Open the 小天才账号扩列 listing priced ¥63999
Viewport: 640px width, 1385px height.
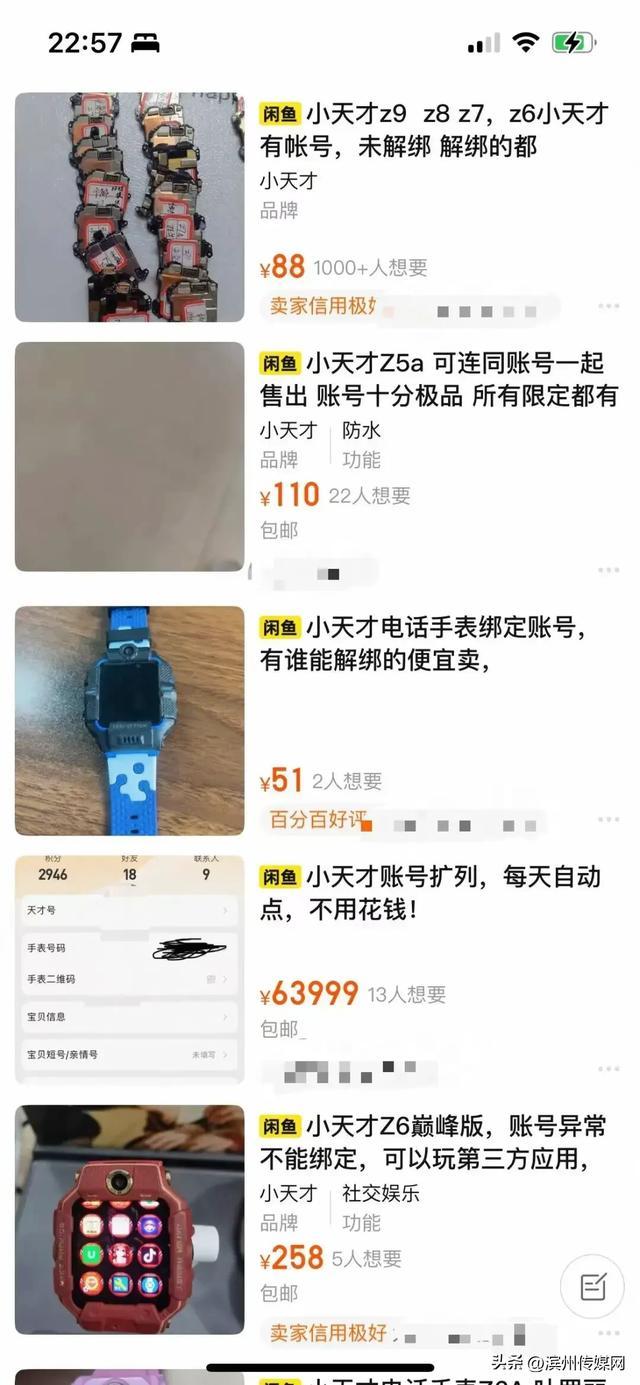pyautogui.click(x=430, y=893)
